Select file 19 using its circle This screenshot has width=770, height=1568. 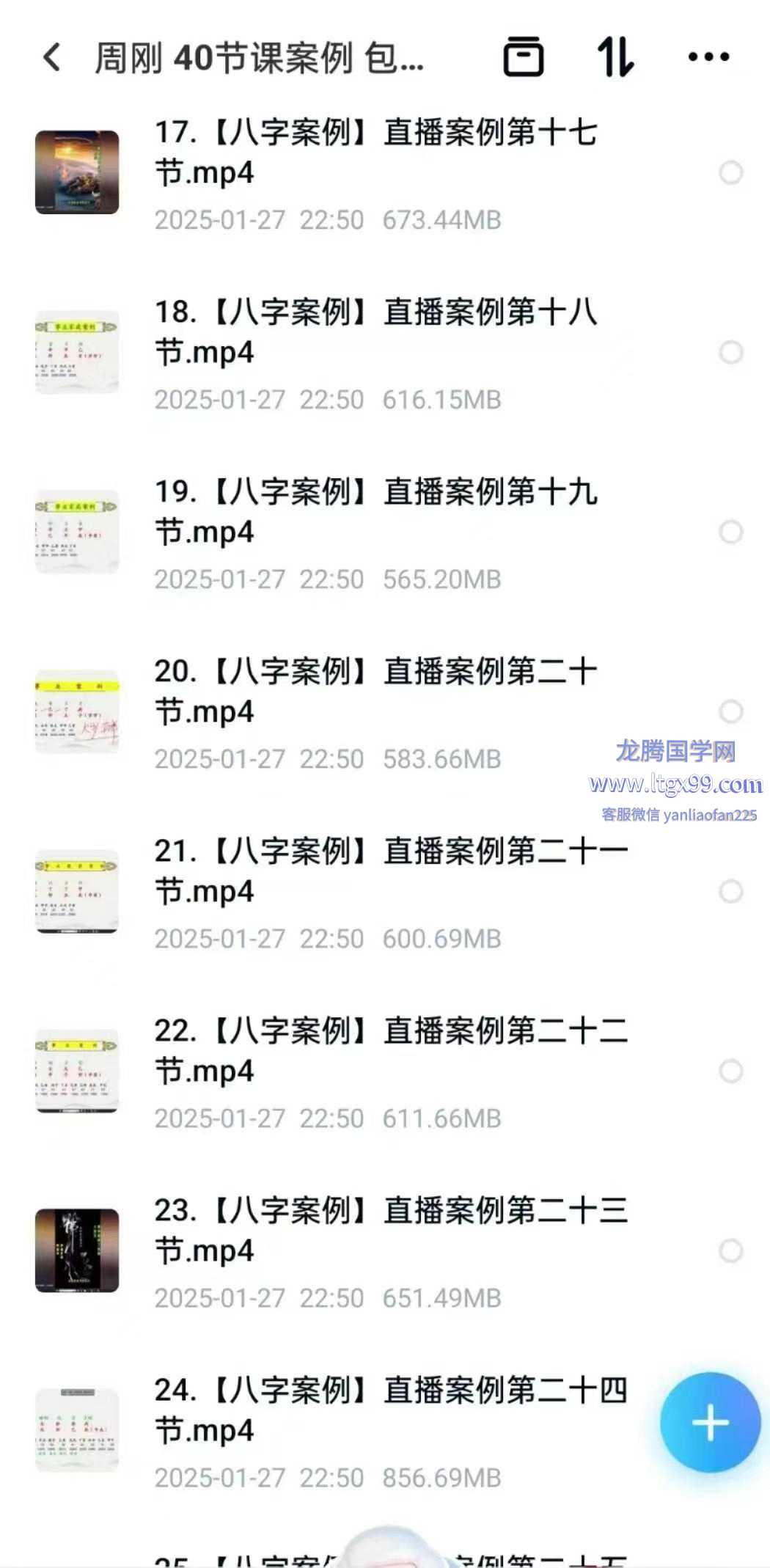coord(730,532)
